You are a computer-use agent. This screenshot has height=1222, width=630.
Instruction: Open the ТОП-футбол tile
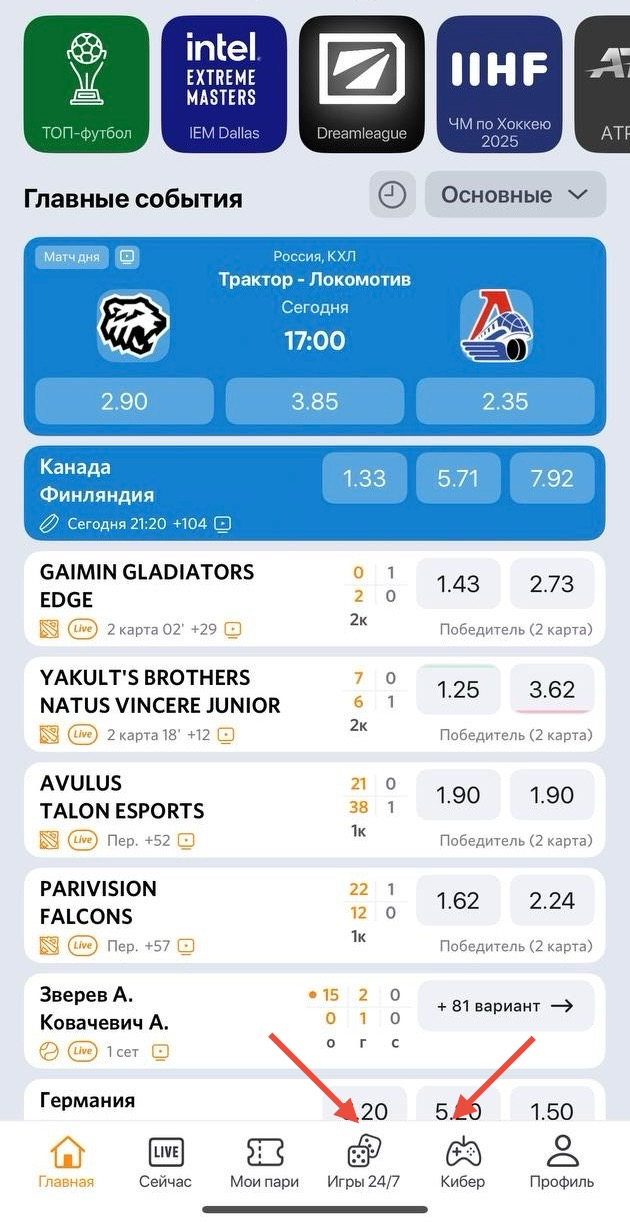pos(86,83)
